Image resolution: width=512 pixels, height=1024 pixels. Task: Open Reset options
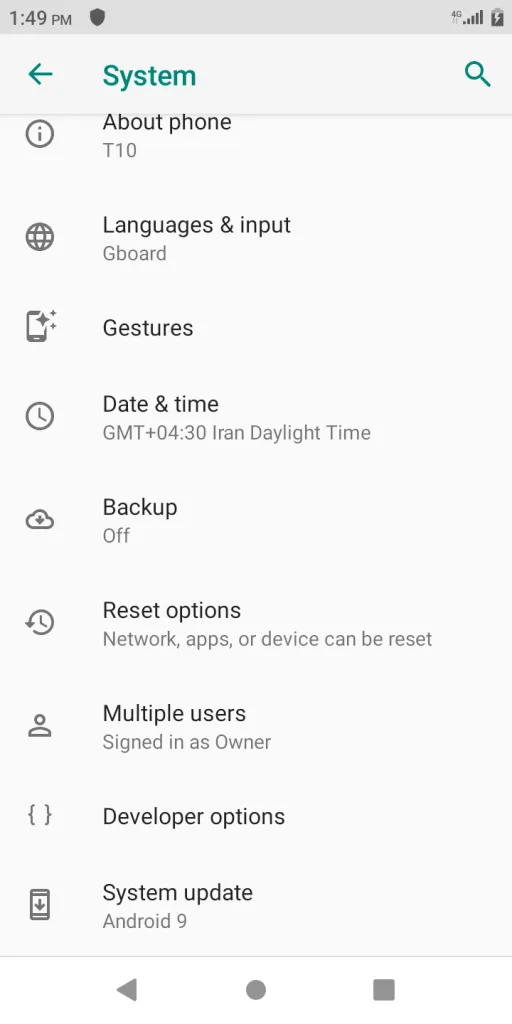click(256, 624)
